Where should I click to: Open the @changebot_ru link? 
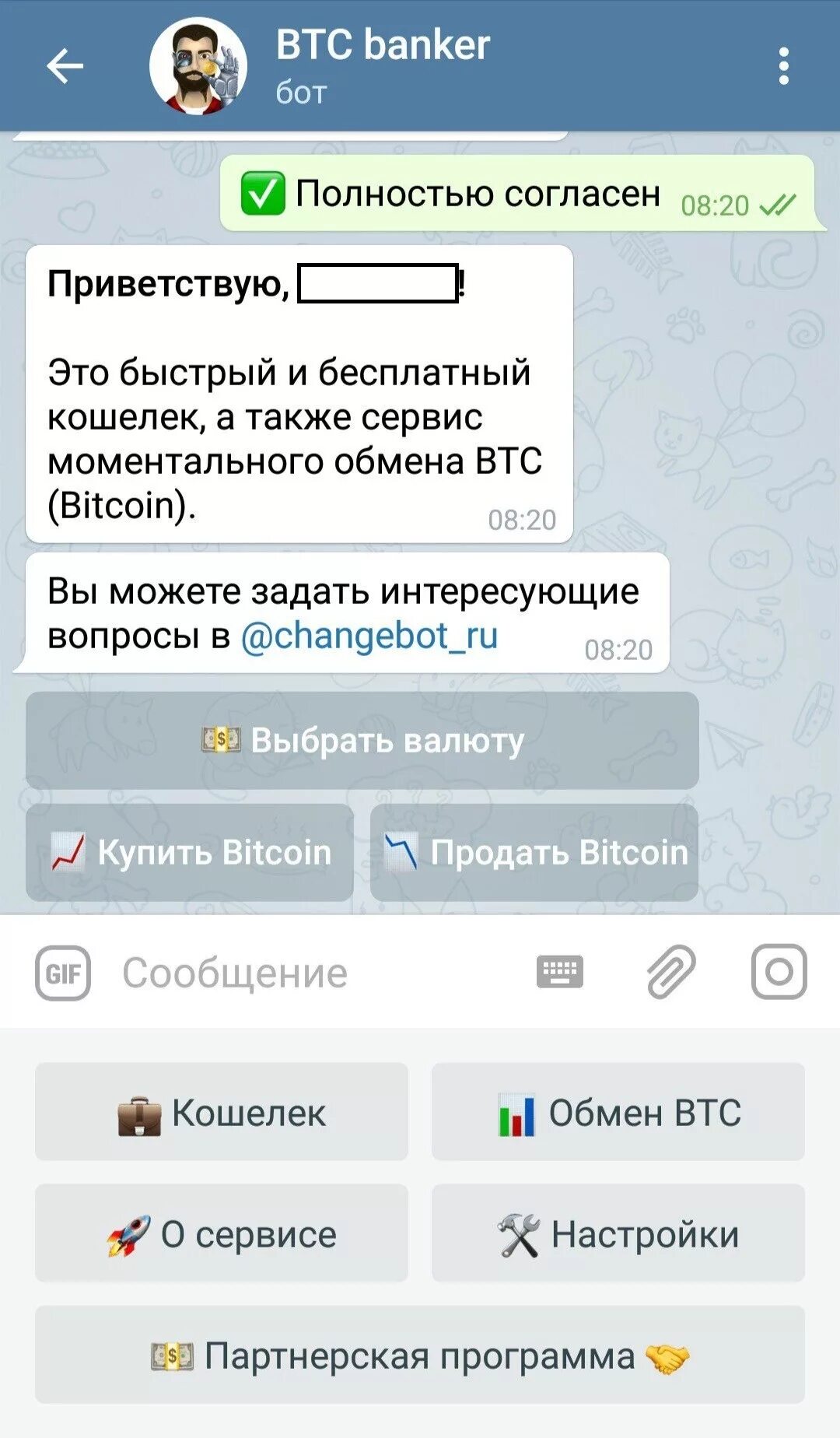coord(369,636)
